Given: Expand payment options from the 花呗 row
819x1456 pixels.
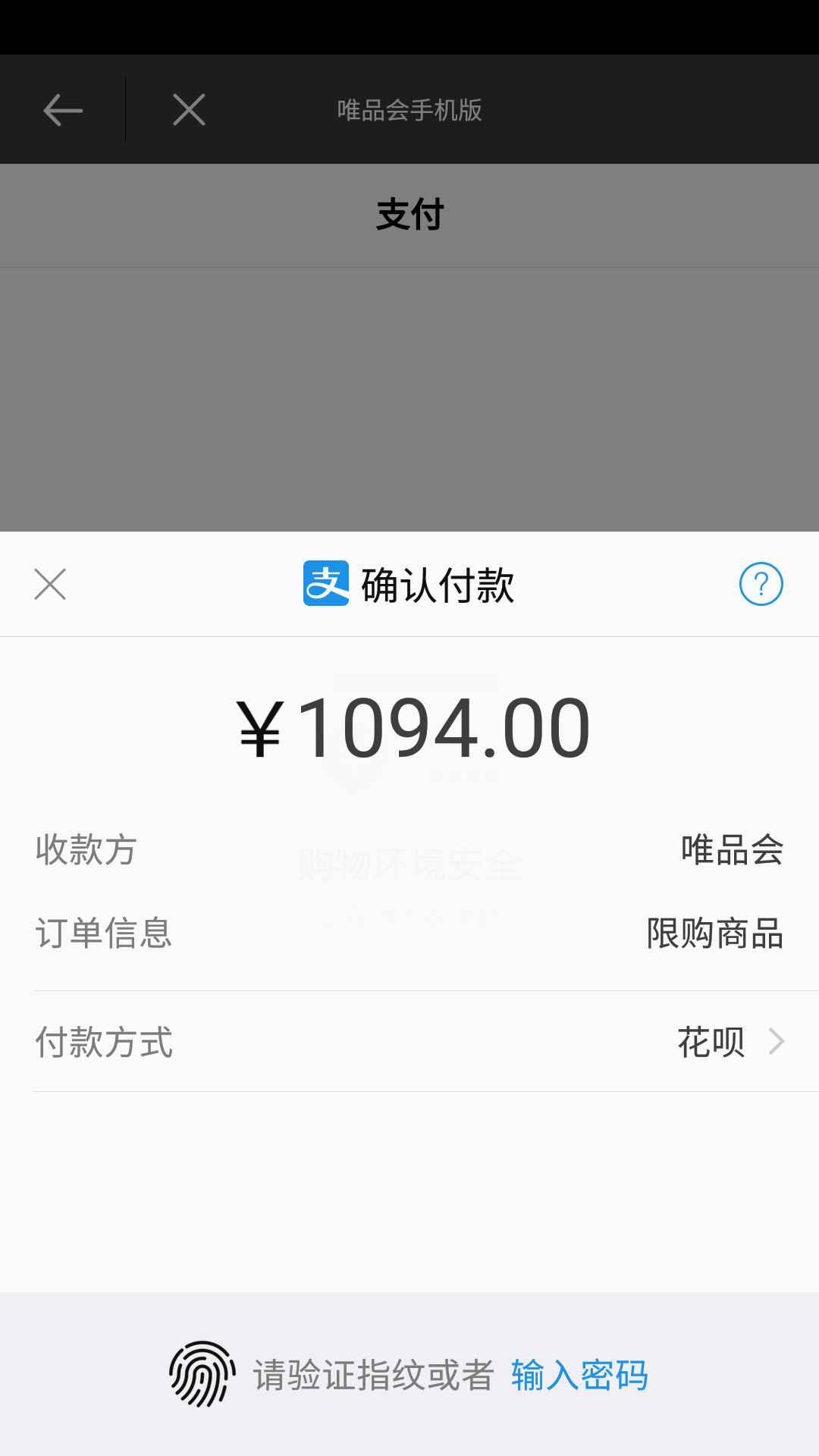Looking at the screenshot, I should pos(711,1041).
